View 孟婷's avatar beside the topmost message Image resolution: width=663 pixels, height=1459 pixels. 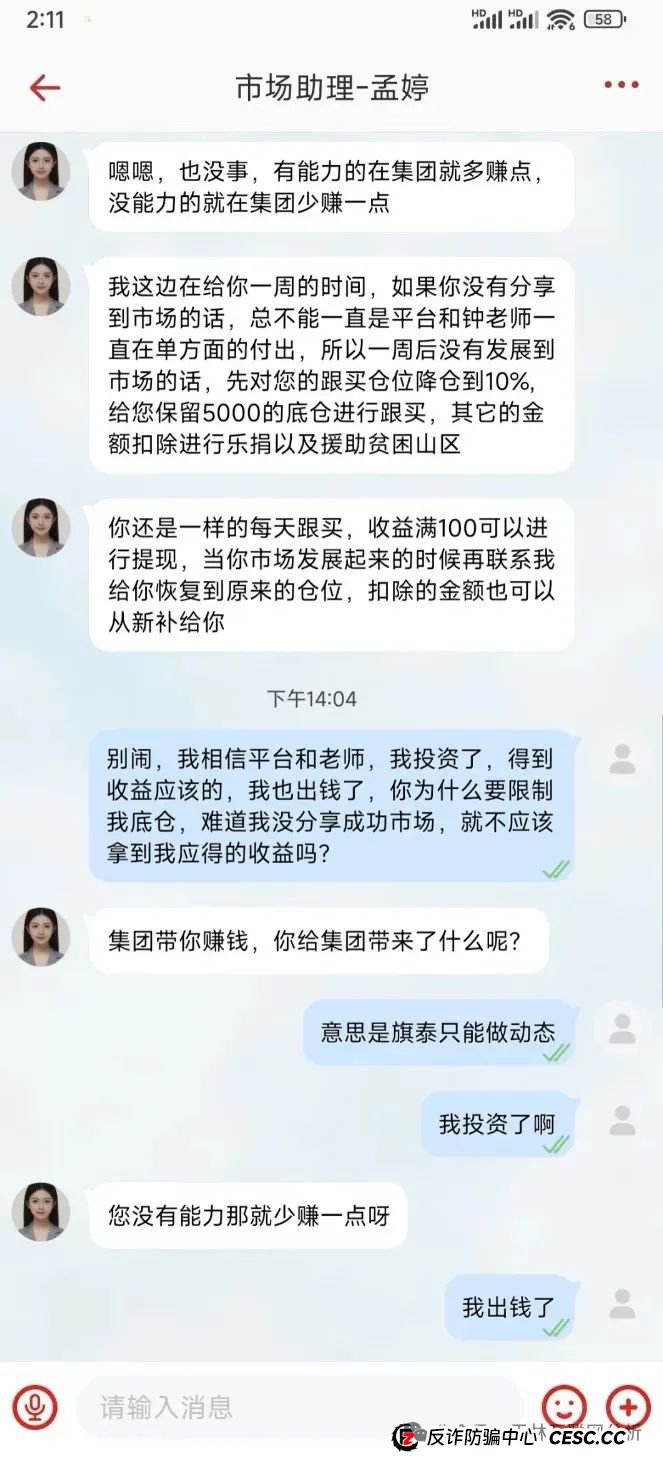pyautogui.click(x=41, y=171)
